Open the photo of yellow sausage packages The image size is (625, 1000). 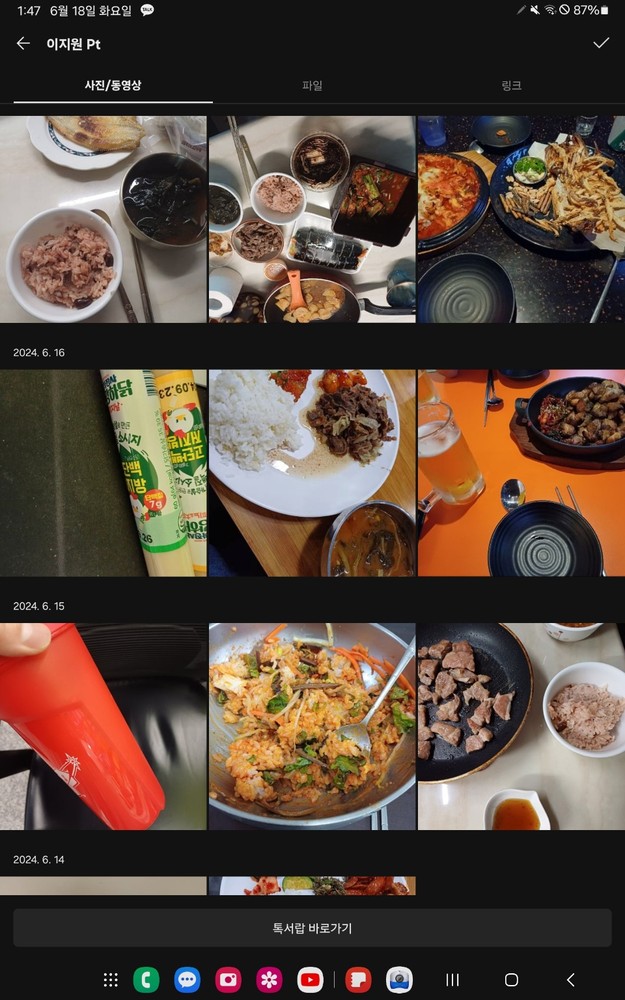click(103, 473)
